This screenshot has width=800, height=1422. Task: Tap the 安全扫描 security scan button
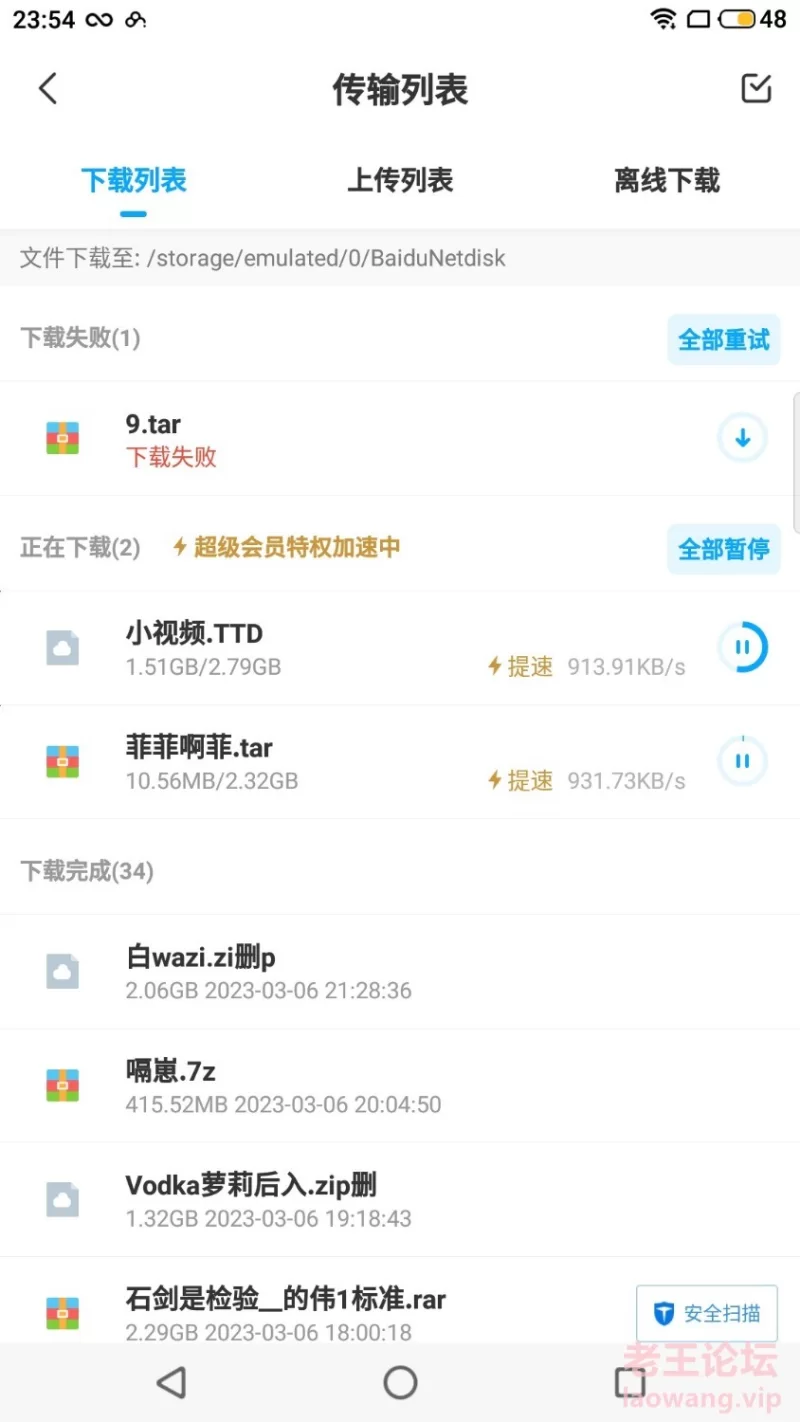[707, 1313]
